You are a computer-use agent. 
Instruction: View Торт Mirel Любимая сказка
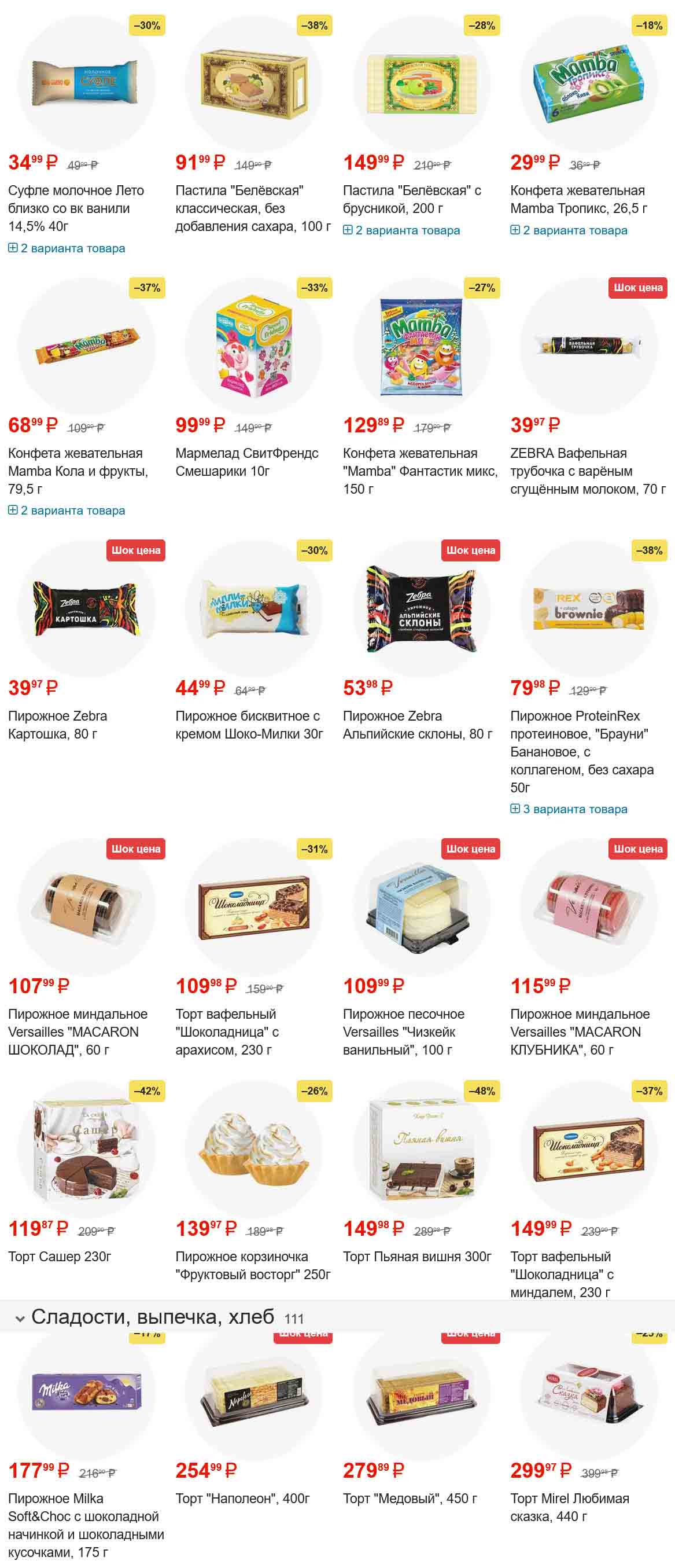(x=569, y=1507)
